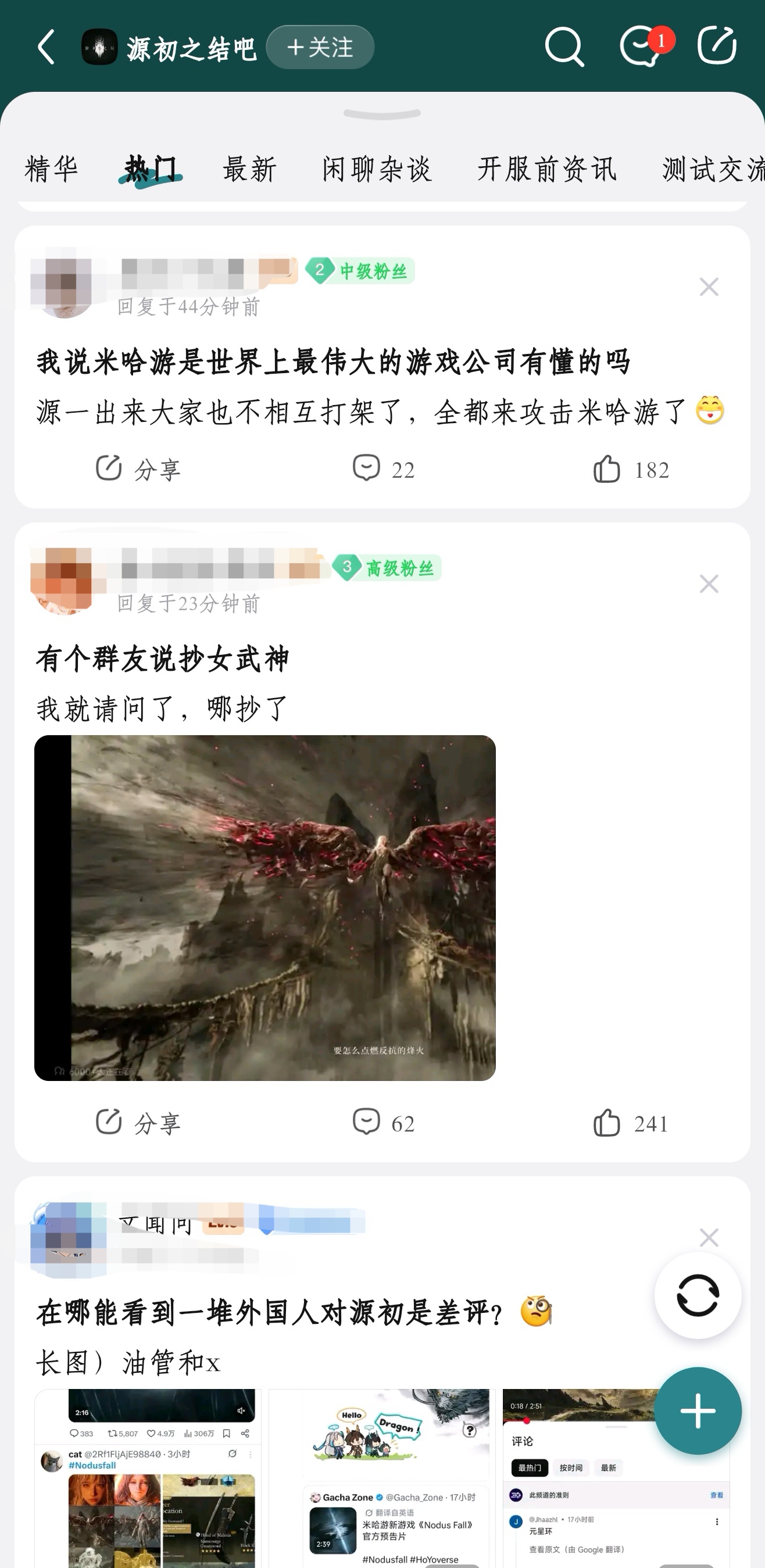Image resolution: width=765 pixels, height=1568 pixels.
Task: Switch to the 最新 tab
Action: (250, 169)
